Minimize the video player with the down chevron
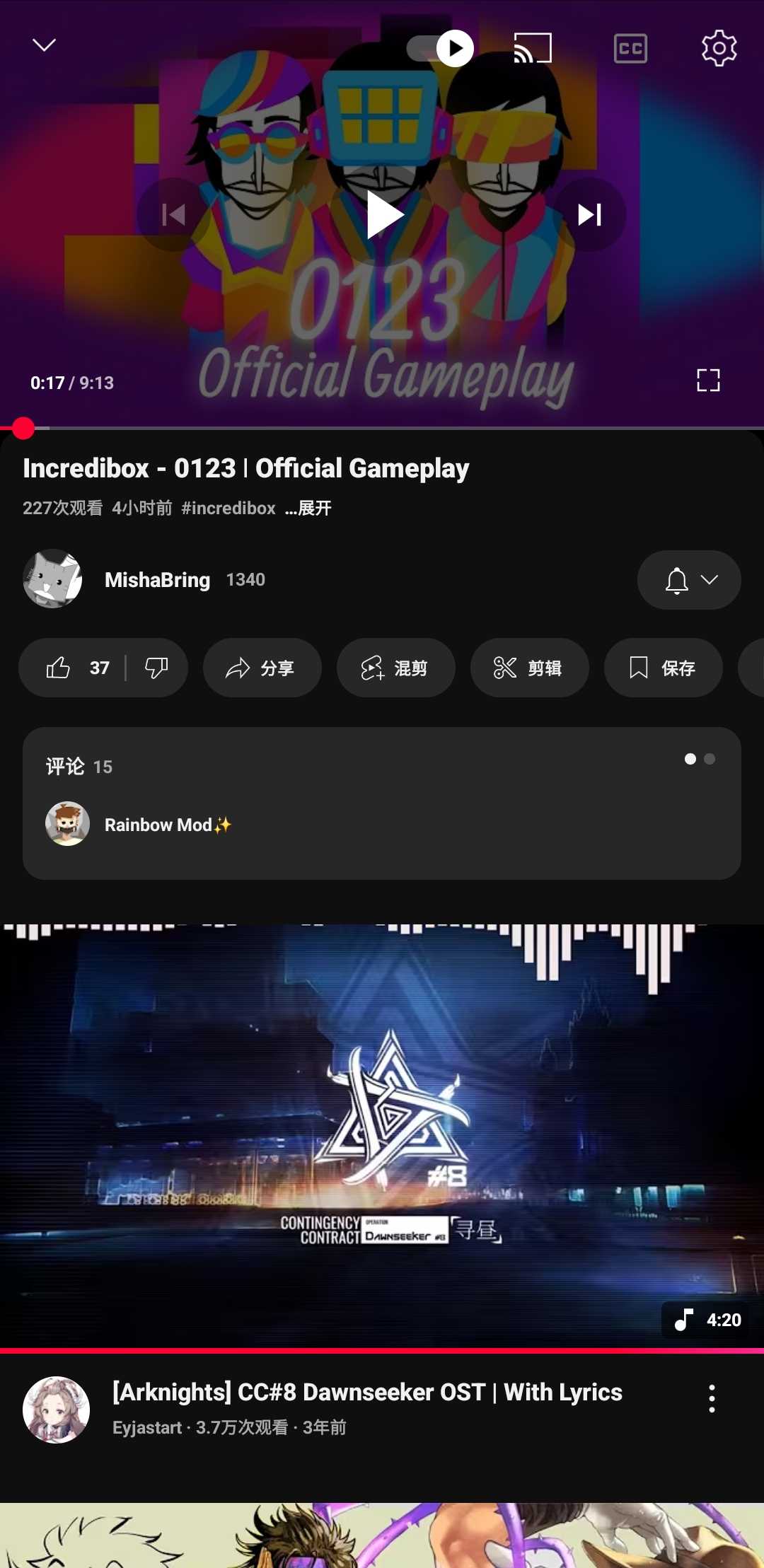The image size is (764, 1568). pyautogui.click(x=44, y=45)
